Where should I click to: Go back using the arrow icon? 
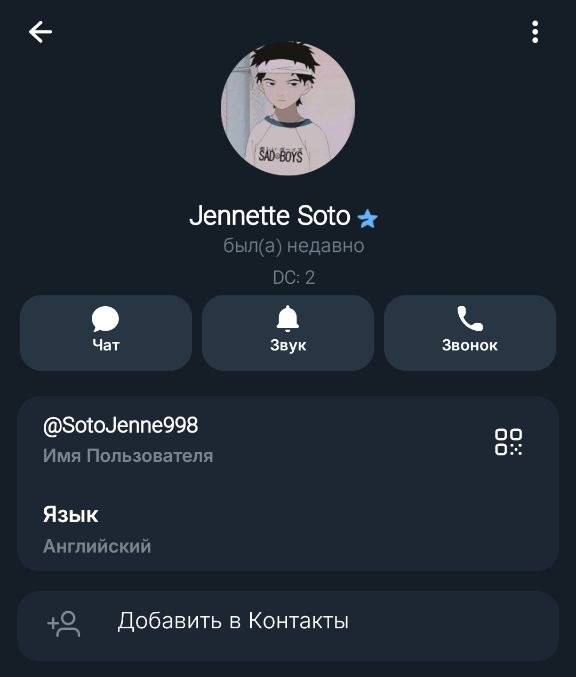pos(40,32)
